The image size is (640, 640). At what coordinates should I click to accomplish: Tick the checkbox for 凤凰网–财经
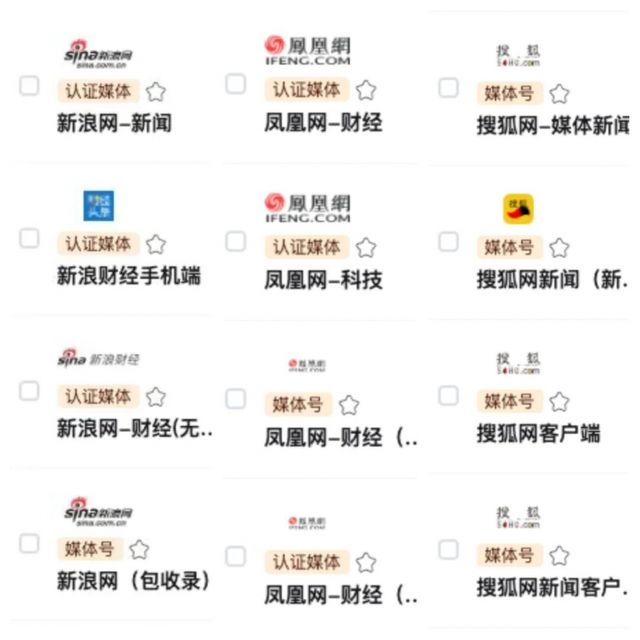click(x=236, y=84)
